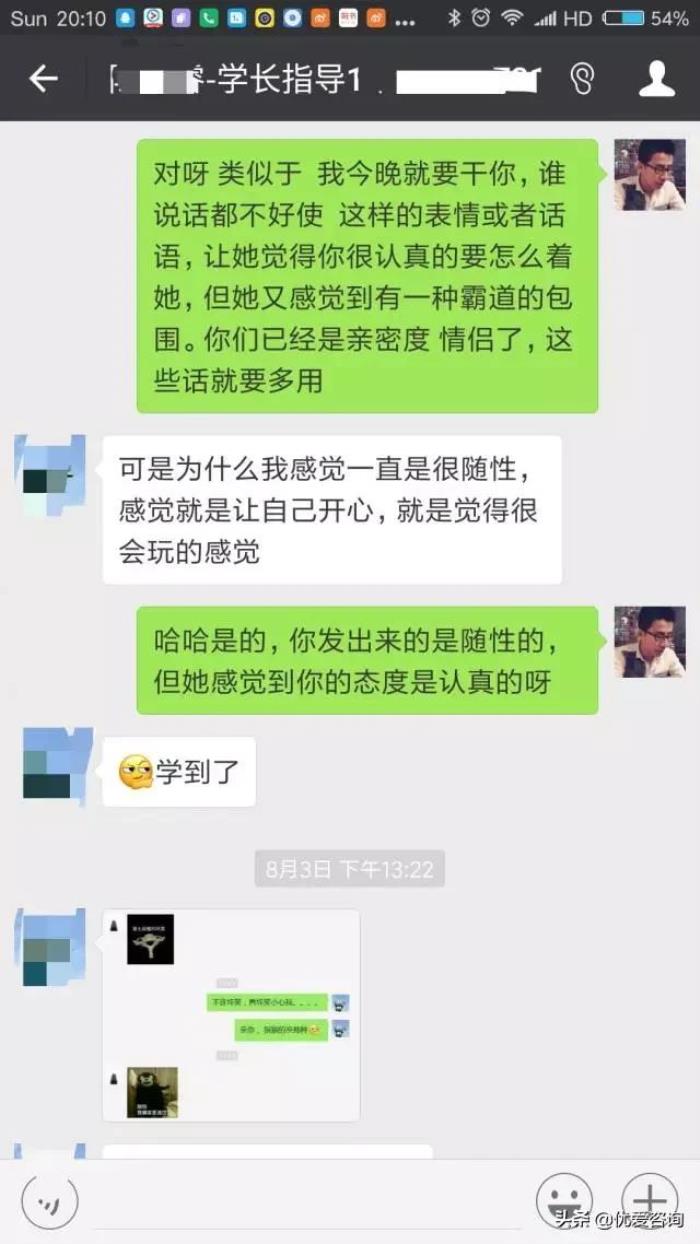The width and height of the screenshot is (700, 1244).
Task: Open the plus attachments menu
Action: pyautogui.click(x=649, y=1199)
